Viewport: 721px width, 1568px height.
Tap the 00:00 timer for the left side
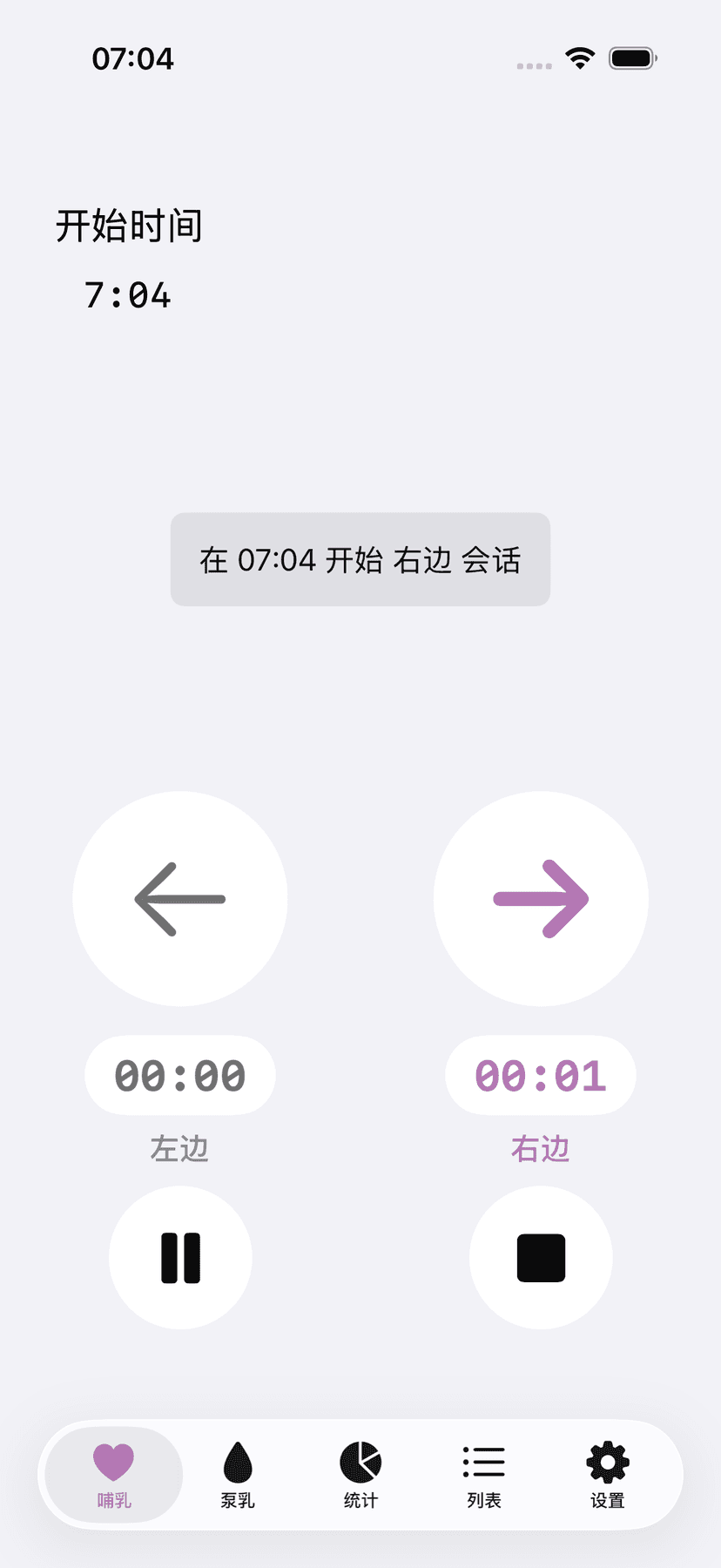(x=180, y=1075)
